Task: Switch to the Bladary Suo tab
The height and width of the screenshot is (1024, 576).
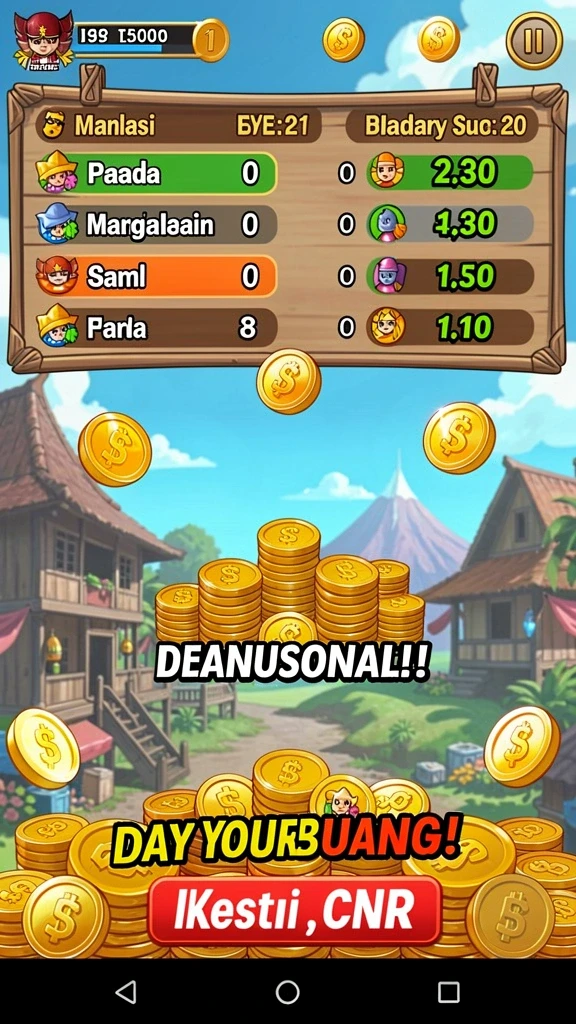Action: coord(441,125)
